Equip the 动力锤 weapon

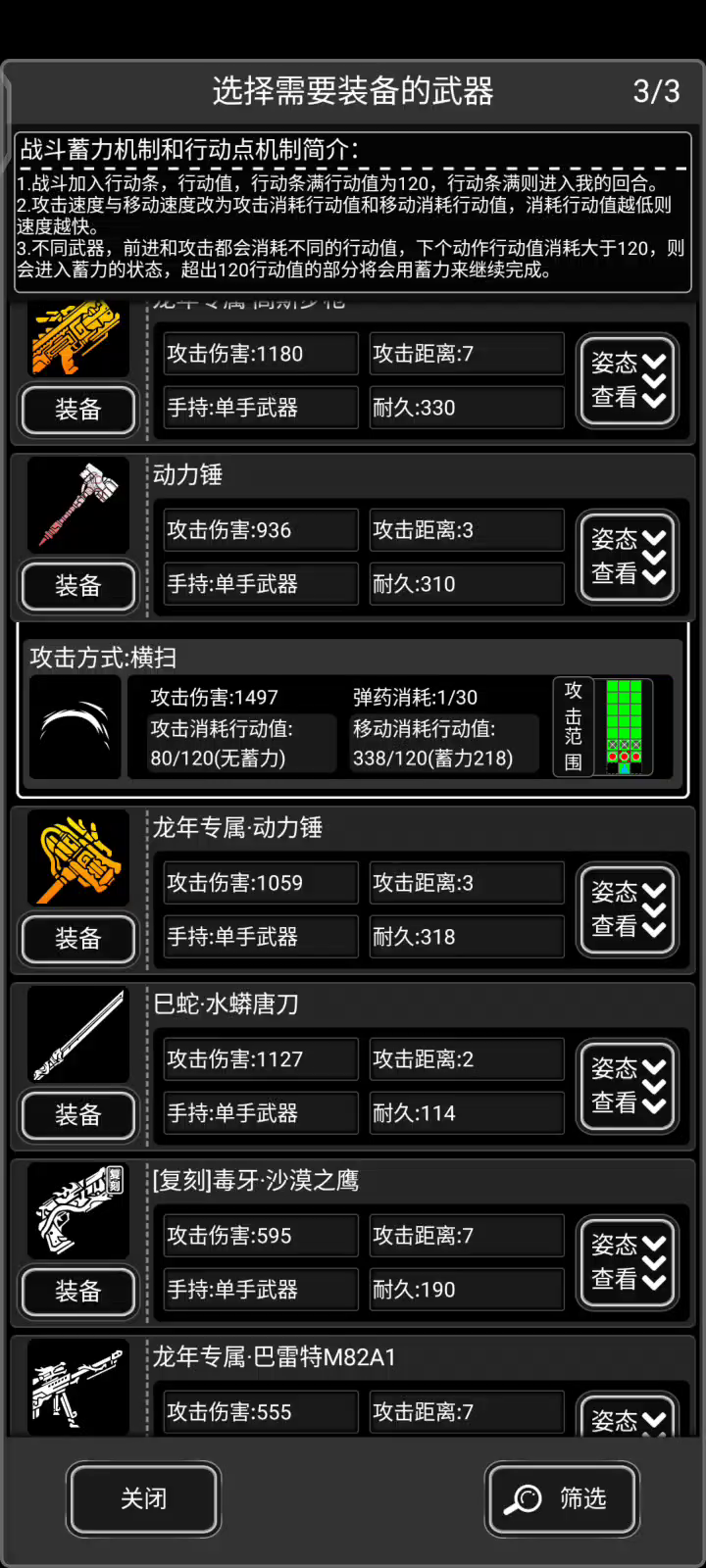point(78,586)
